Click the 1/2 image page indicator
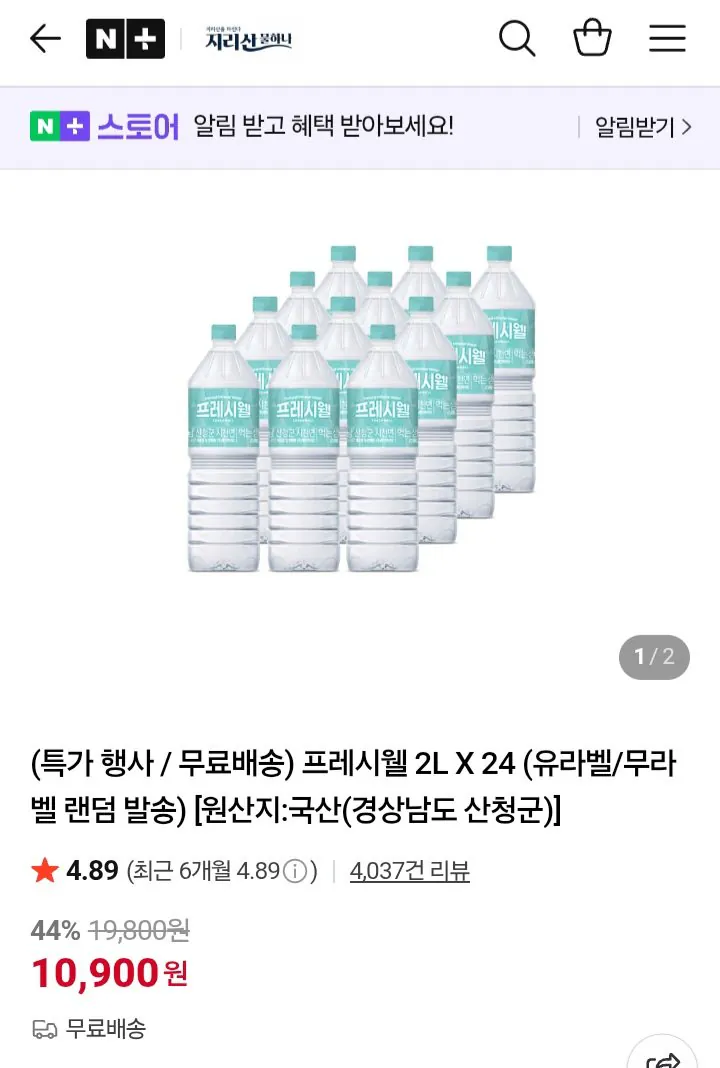Viewport: 720px width, 1068px height. point(654,657)
